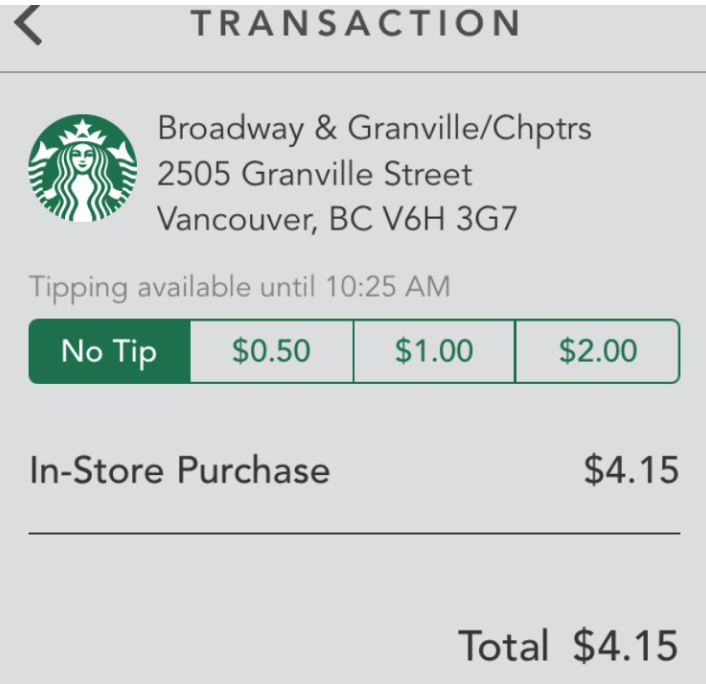Pick the $2.00 tip option
706x684 pixels.
click(x=597, y=351)
